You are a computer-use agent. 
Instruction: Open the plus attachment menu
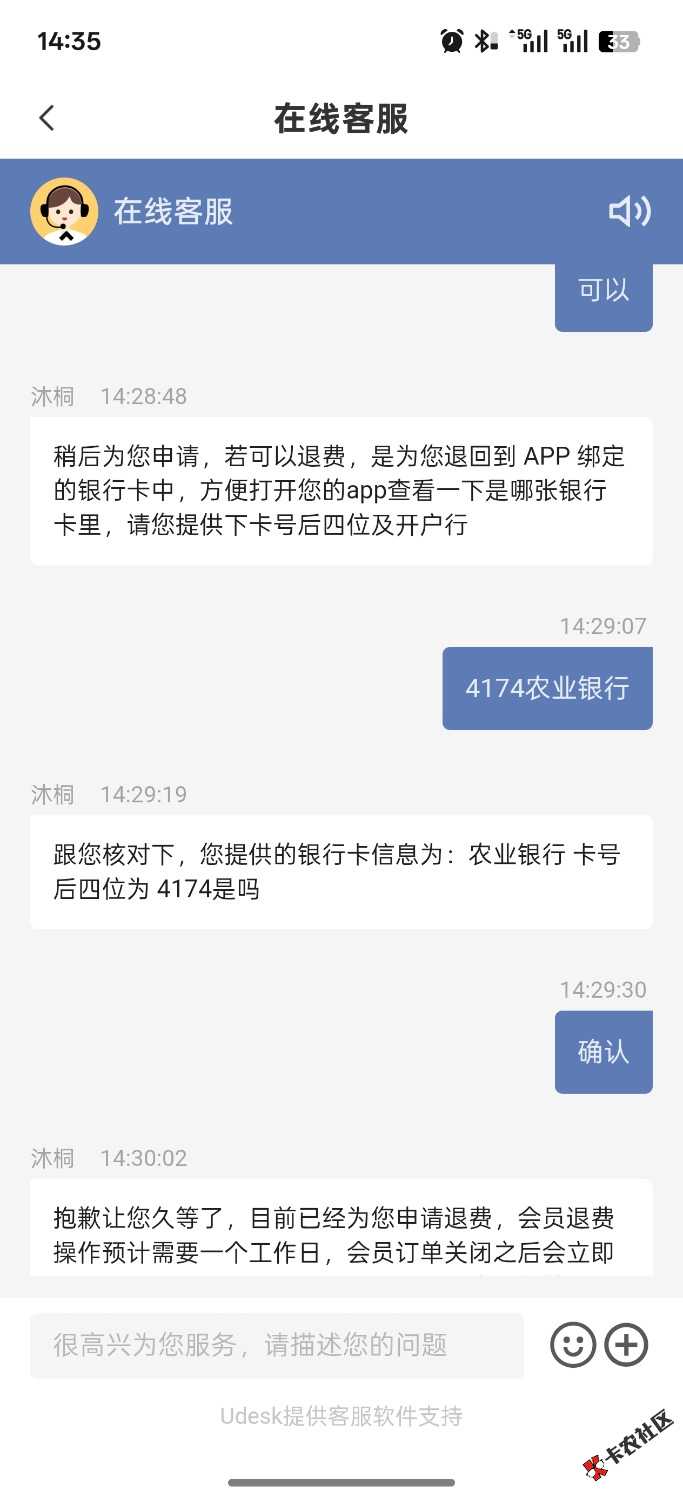tap(627, 1345)
